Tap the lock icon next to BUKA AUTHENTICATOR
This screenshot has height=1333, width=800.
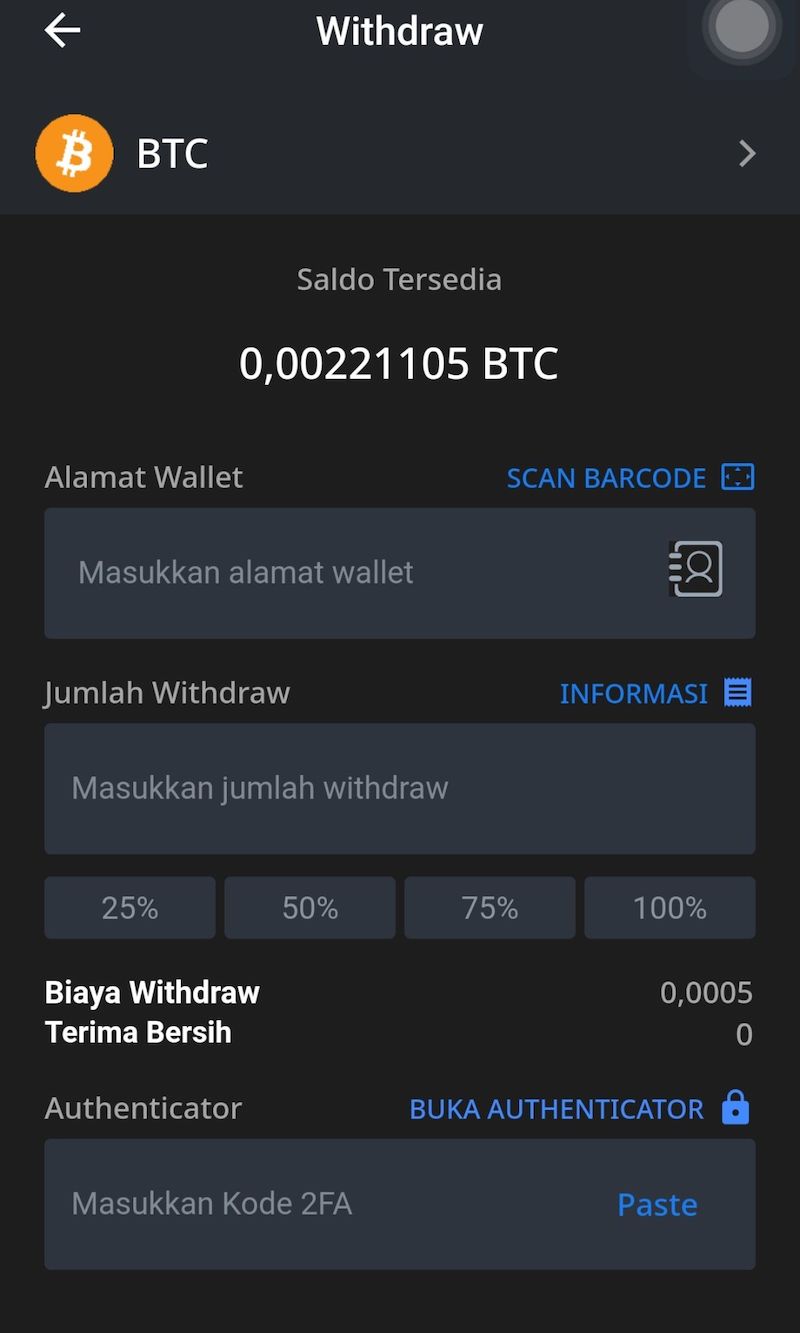[x=737, y=1108]
